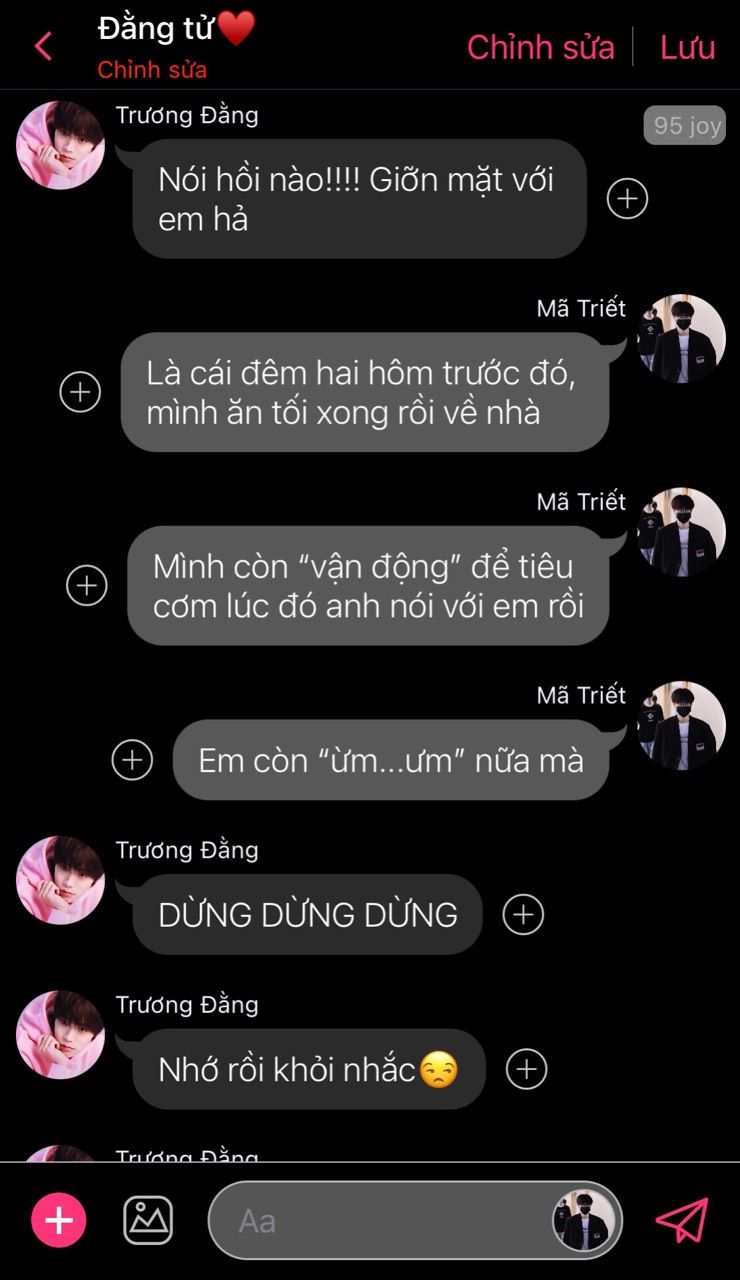The height and width of the screenshot is (1280, 740).
Task: Tap the plus beside "Nói hồi nào!!!!" message
Action: [x=627, y=198]
